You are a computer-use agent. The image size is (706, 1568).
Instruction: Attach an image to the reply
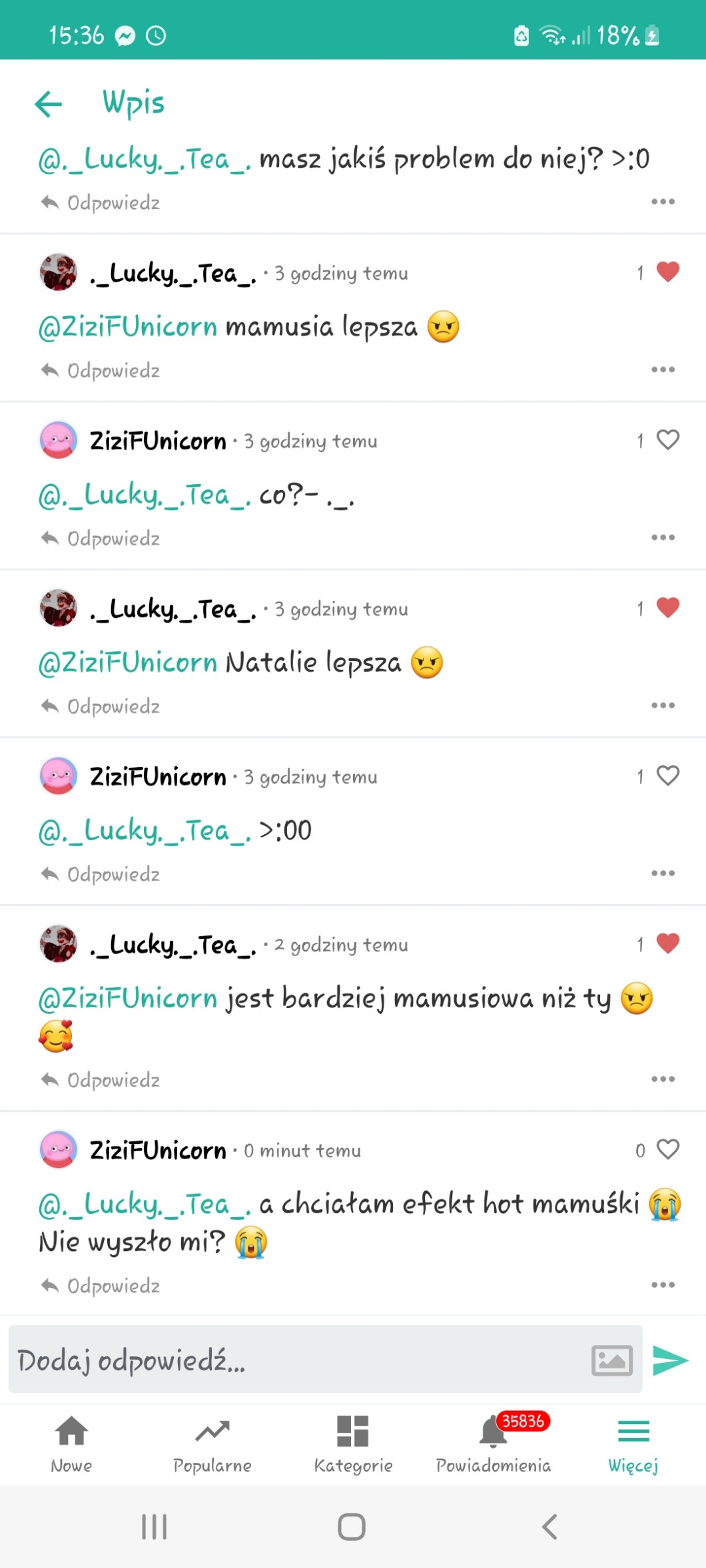(x=611, y=1360)
